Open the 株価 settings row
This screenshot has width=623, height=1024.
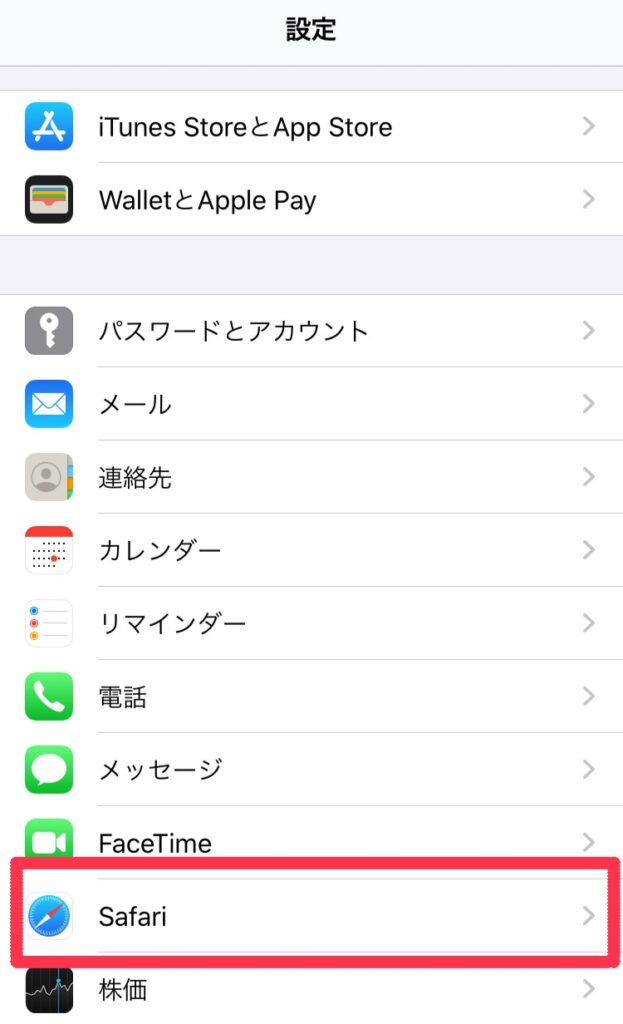point(311,989)
